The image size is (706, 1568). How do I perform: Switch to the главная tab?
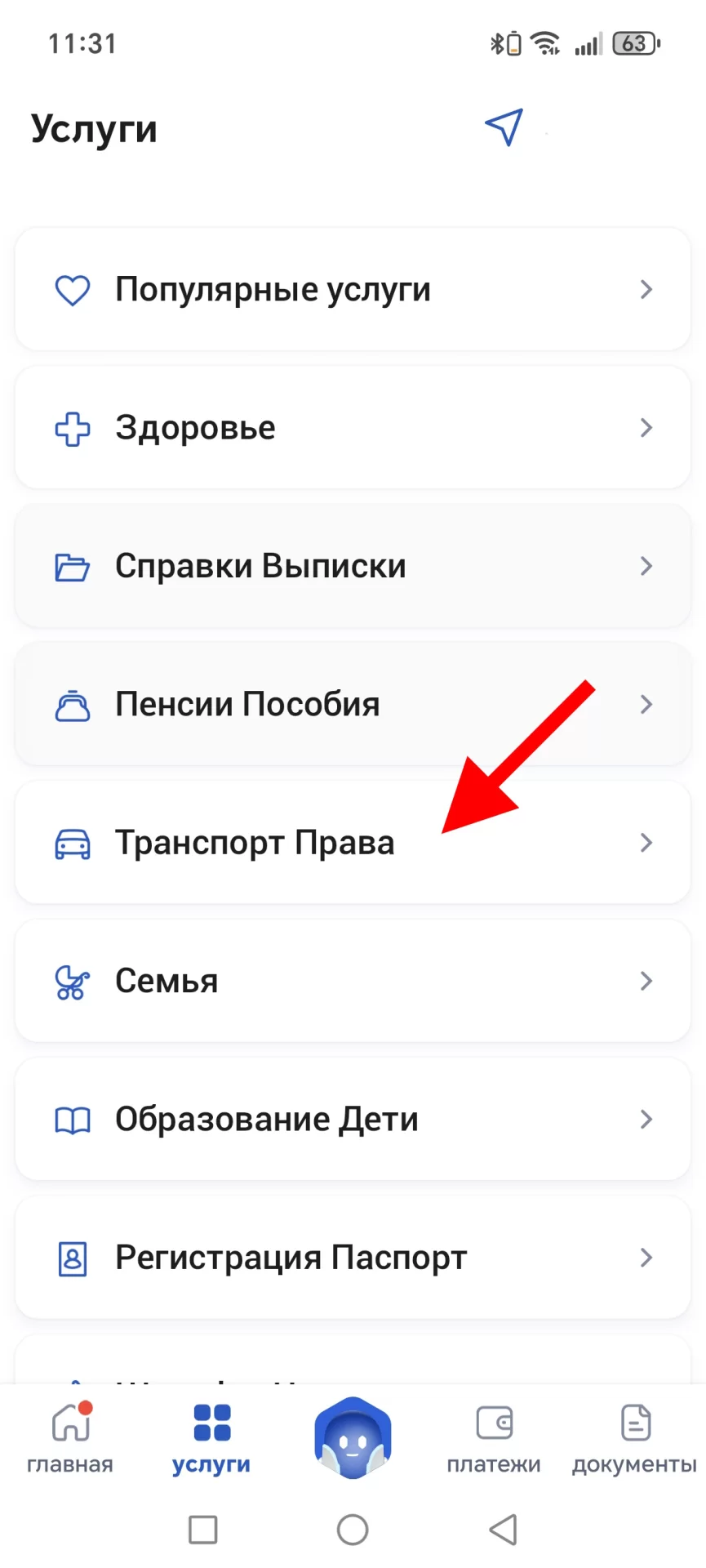tap(70, 1439)
